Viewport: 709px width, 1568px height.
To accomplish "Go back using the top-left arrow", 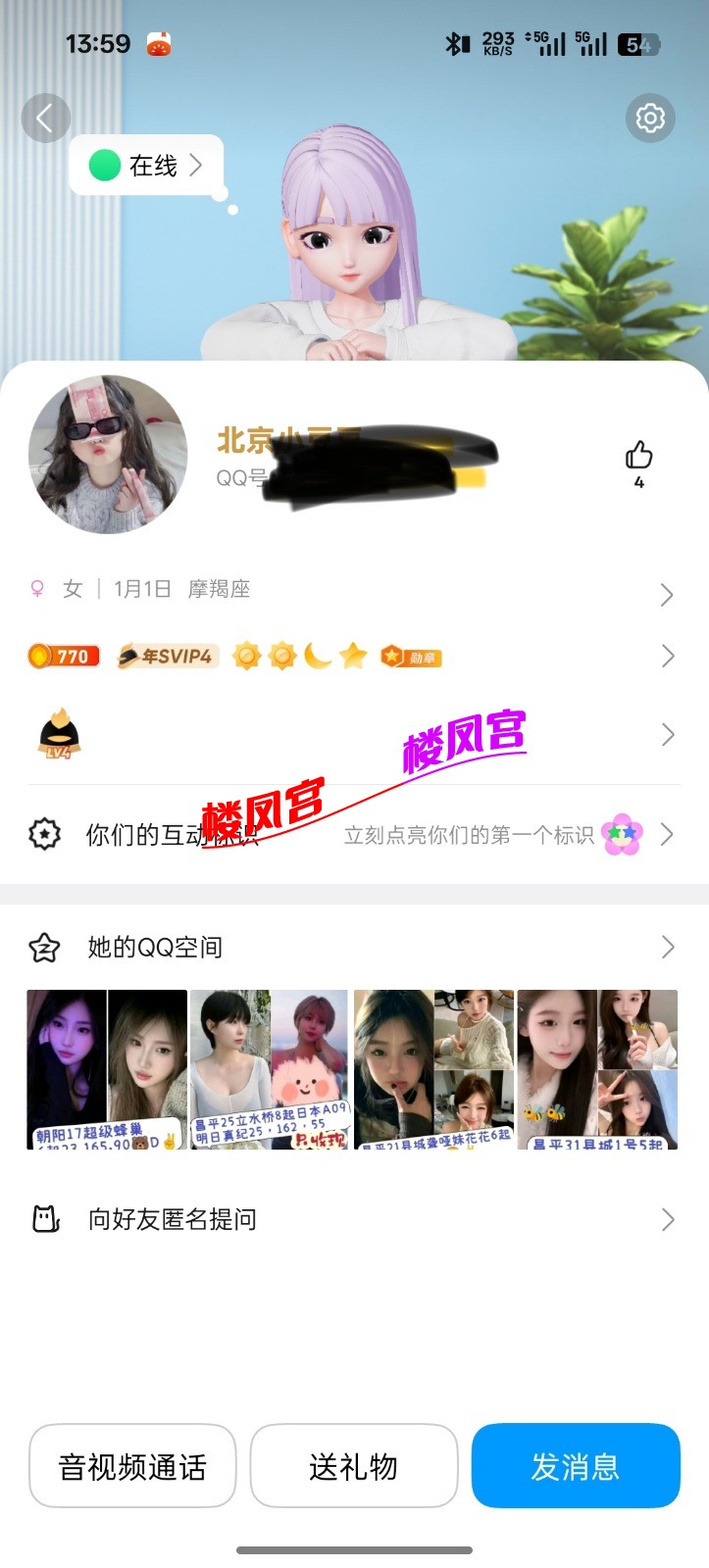I will pos(45,119).
